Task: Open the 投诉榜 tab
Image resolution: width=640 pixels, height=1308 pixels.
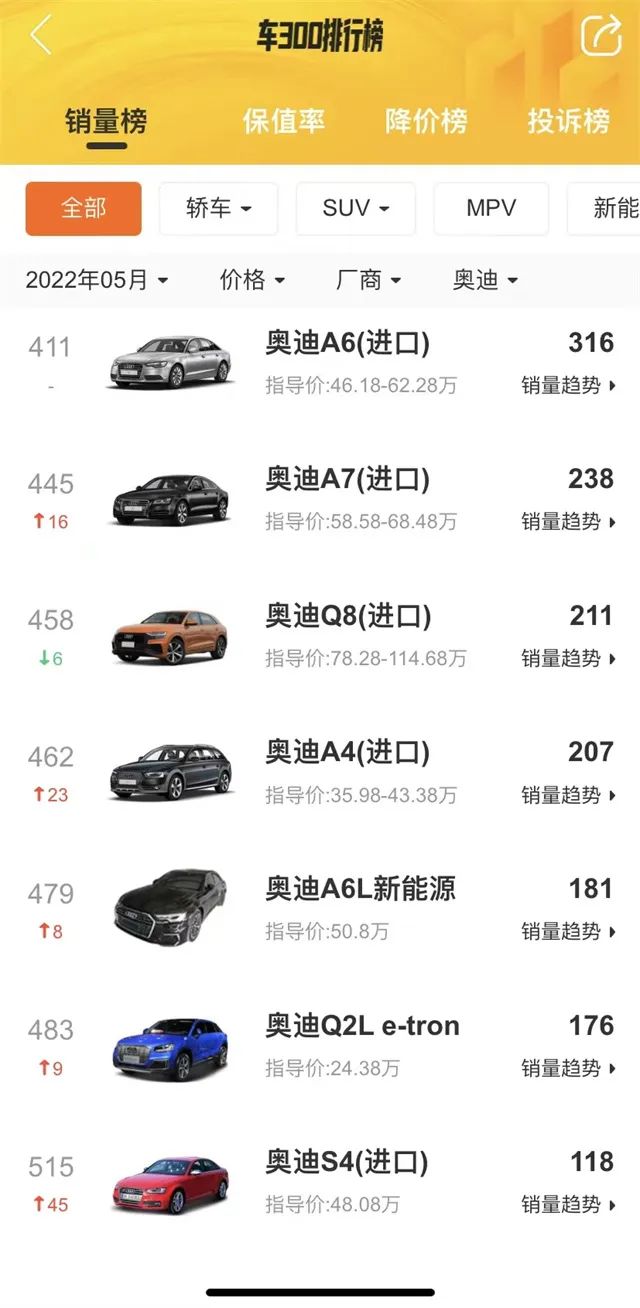Action: click(x=568, y=121)
